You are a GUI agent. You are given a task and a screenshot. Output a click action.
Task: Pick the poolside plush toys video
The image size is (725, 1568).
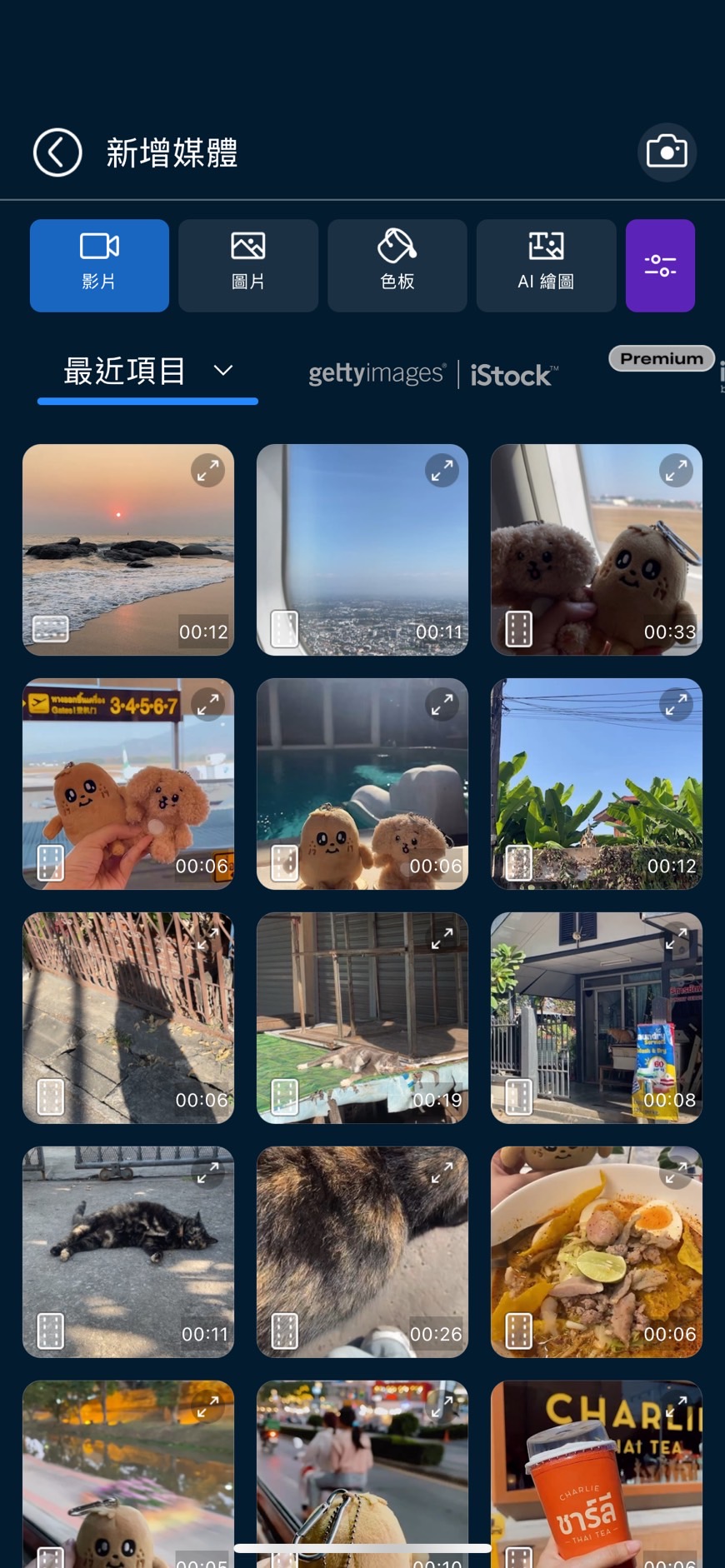tap(362, 784)
